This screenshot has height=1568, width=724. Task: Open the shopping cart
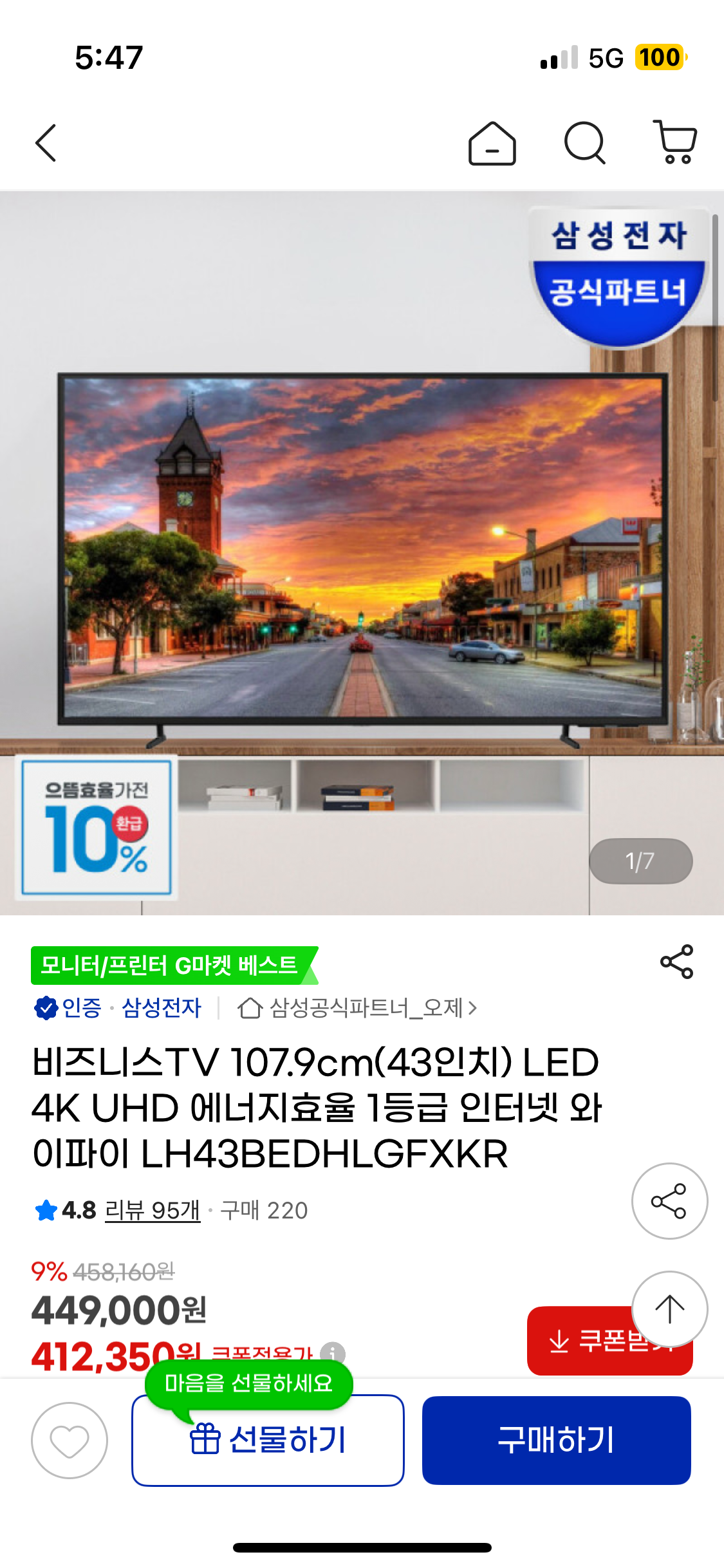(x=676, y=142)
